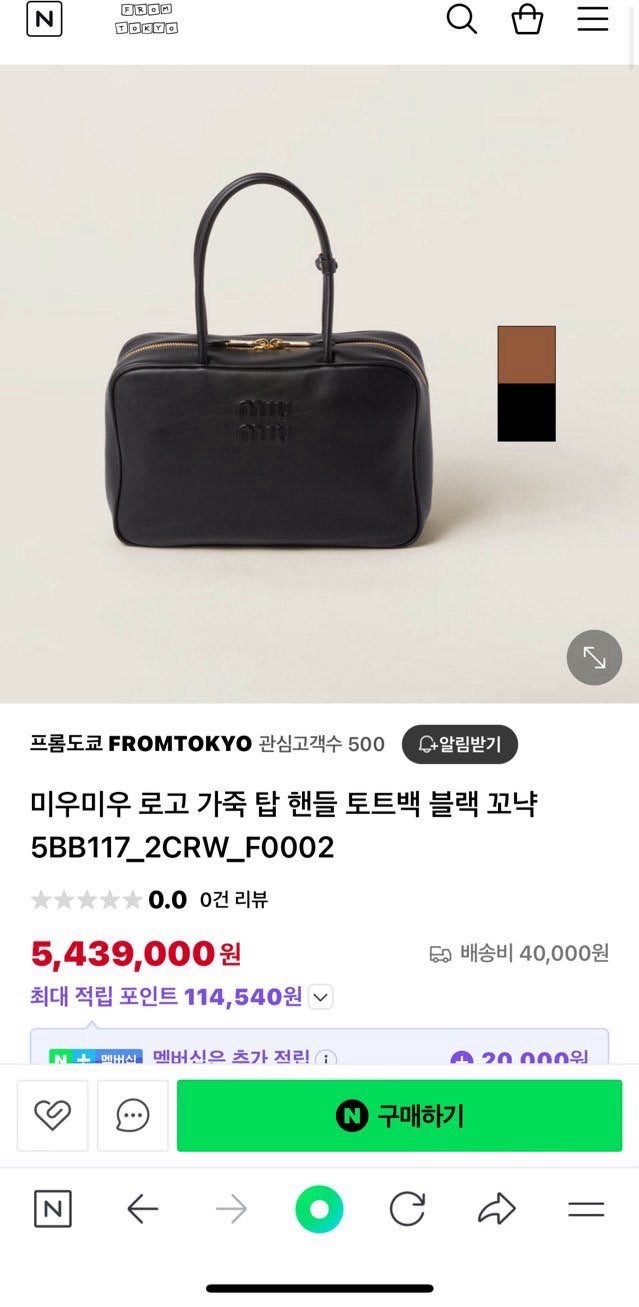This screenshot has width=639, height=1307.
Task: Go back in the browser
Action: (x=143, y=1209)
